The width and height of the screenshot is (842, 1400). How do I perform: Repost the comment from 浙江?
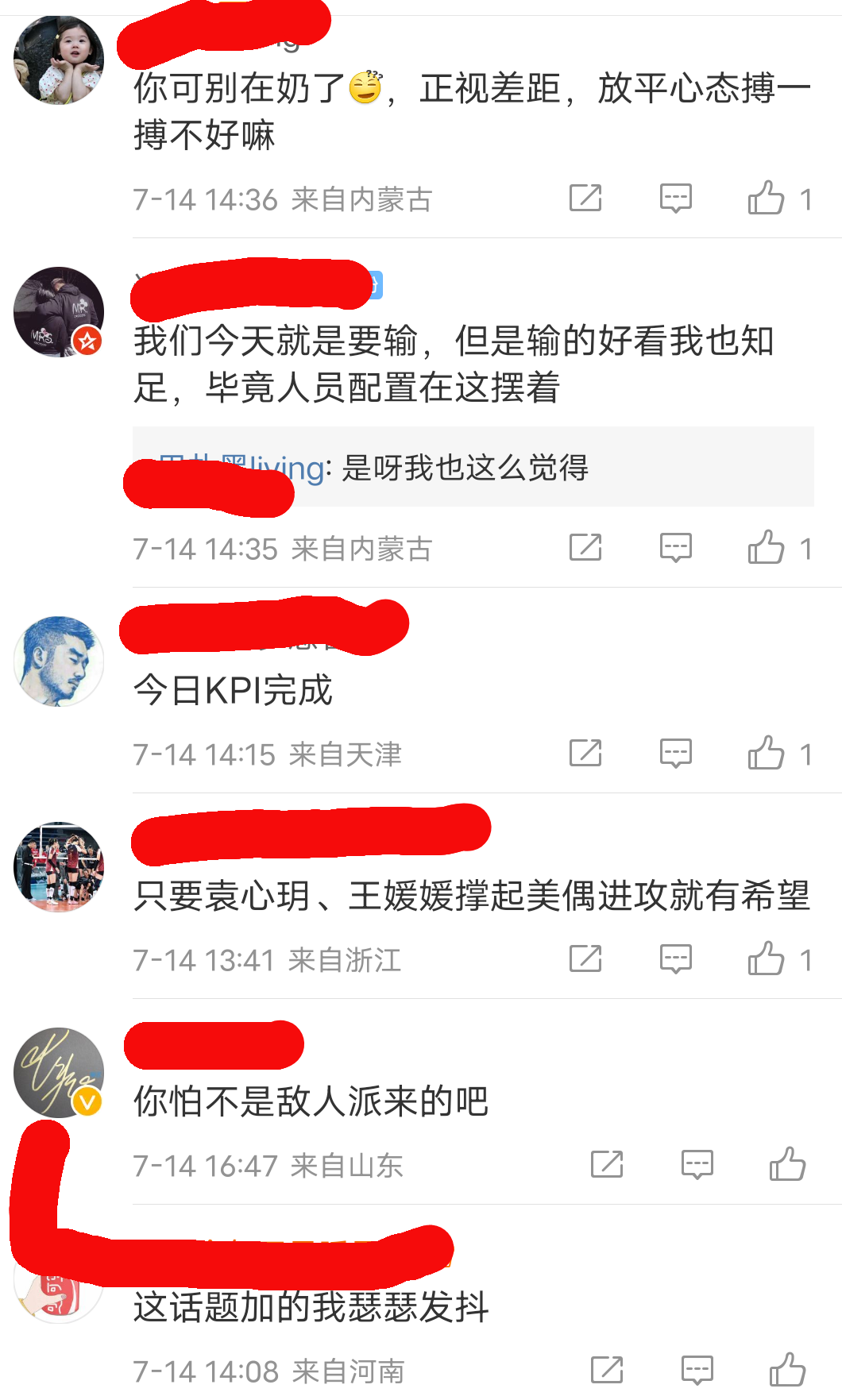(x=585, y=959)
